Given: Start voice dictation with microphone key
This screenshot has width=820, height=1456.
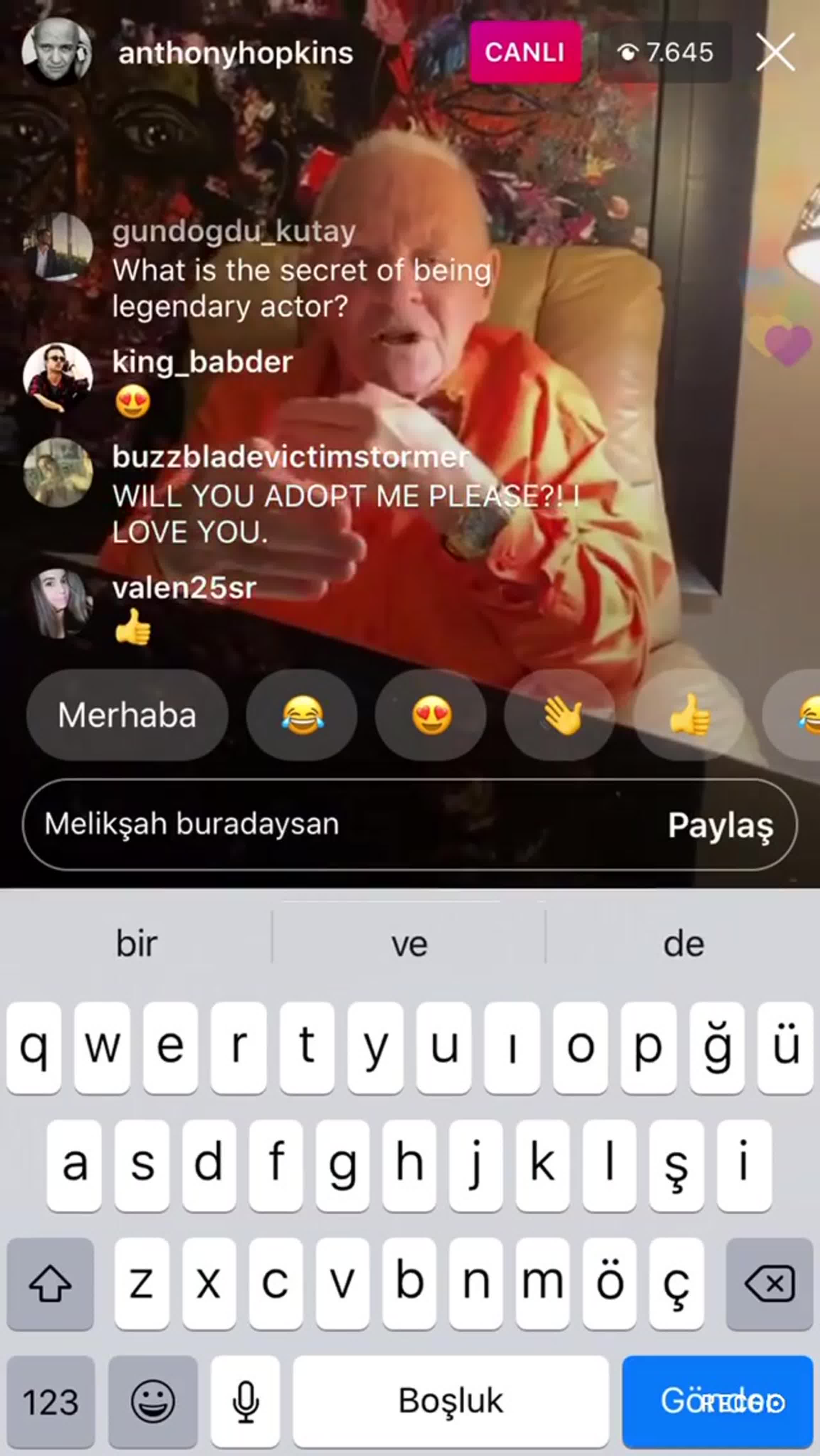Looking at the screenshot, I should tap(246, 1402).
